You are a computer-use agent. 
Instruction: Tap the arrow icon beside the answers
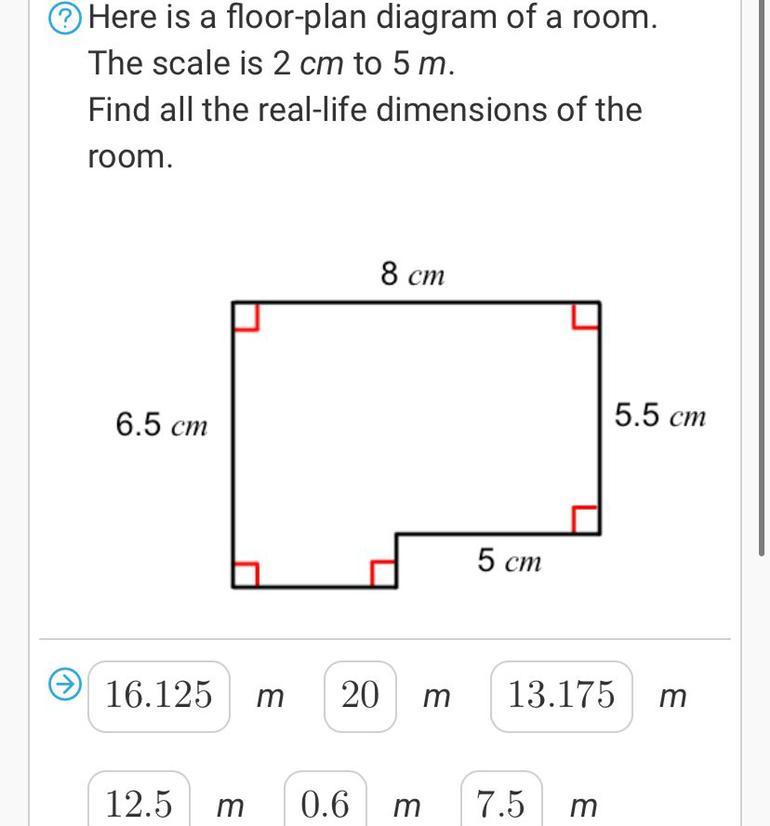click(65, 685)
